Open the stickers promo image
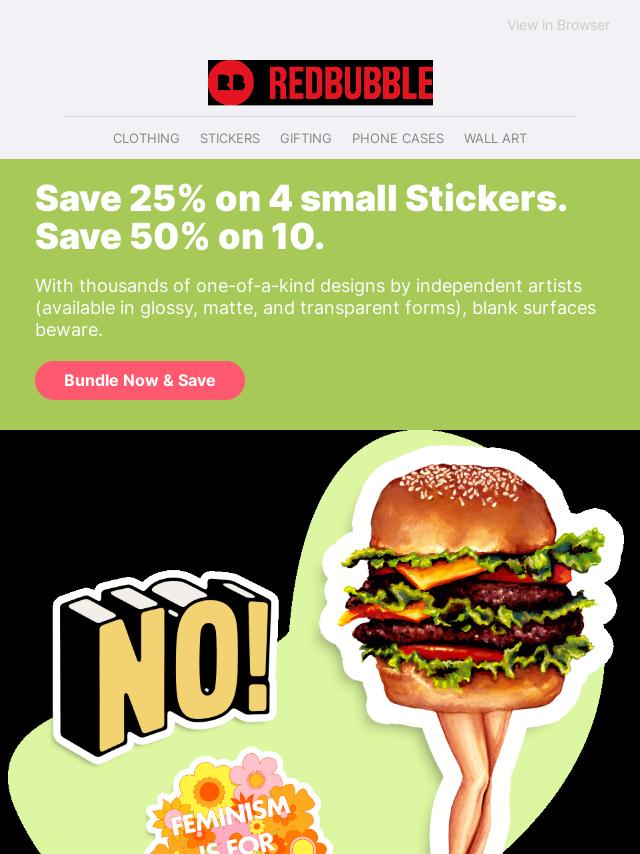Image resolution: width=640 pixels, height=854 pixels. coord(320,642)
